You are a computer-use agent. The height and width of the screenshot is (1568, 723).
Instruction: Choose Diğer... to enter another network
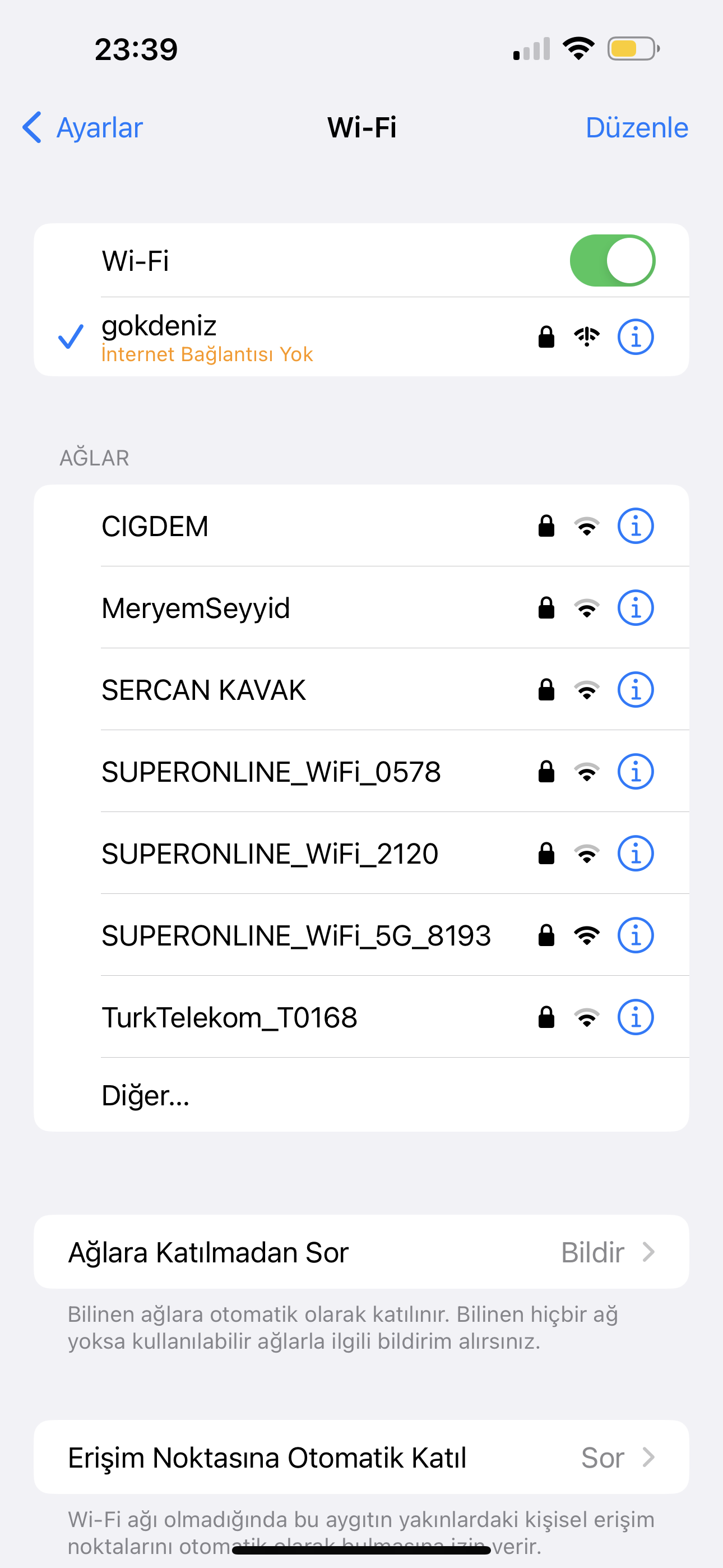click(146, 1096)
